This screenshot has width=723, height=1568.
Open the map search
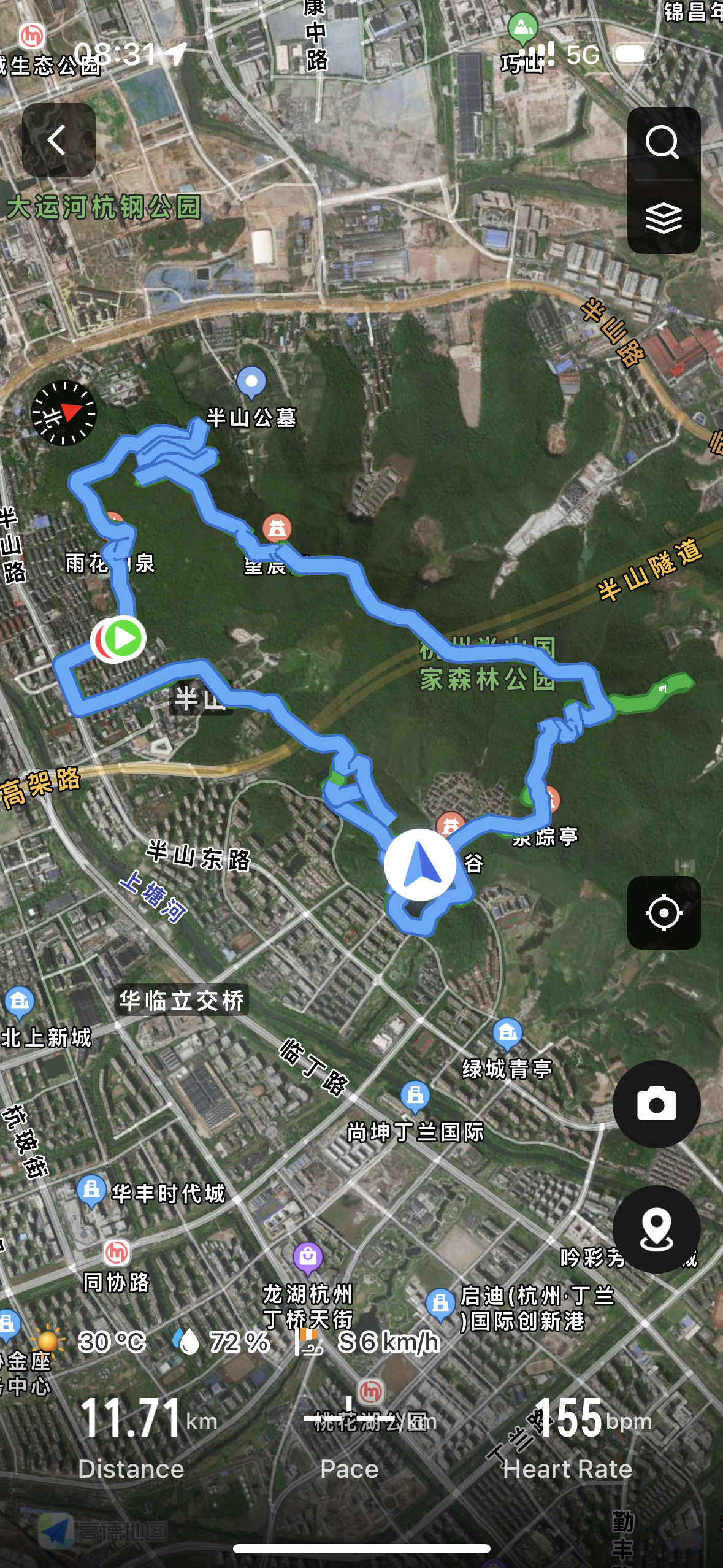click(663, 142)
